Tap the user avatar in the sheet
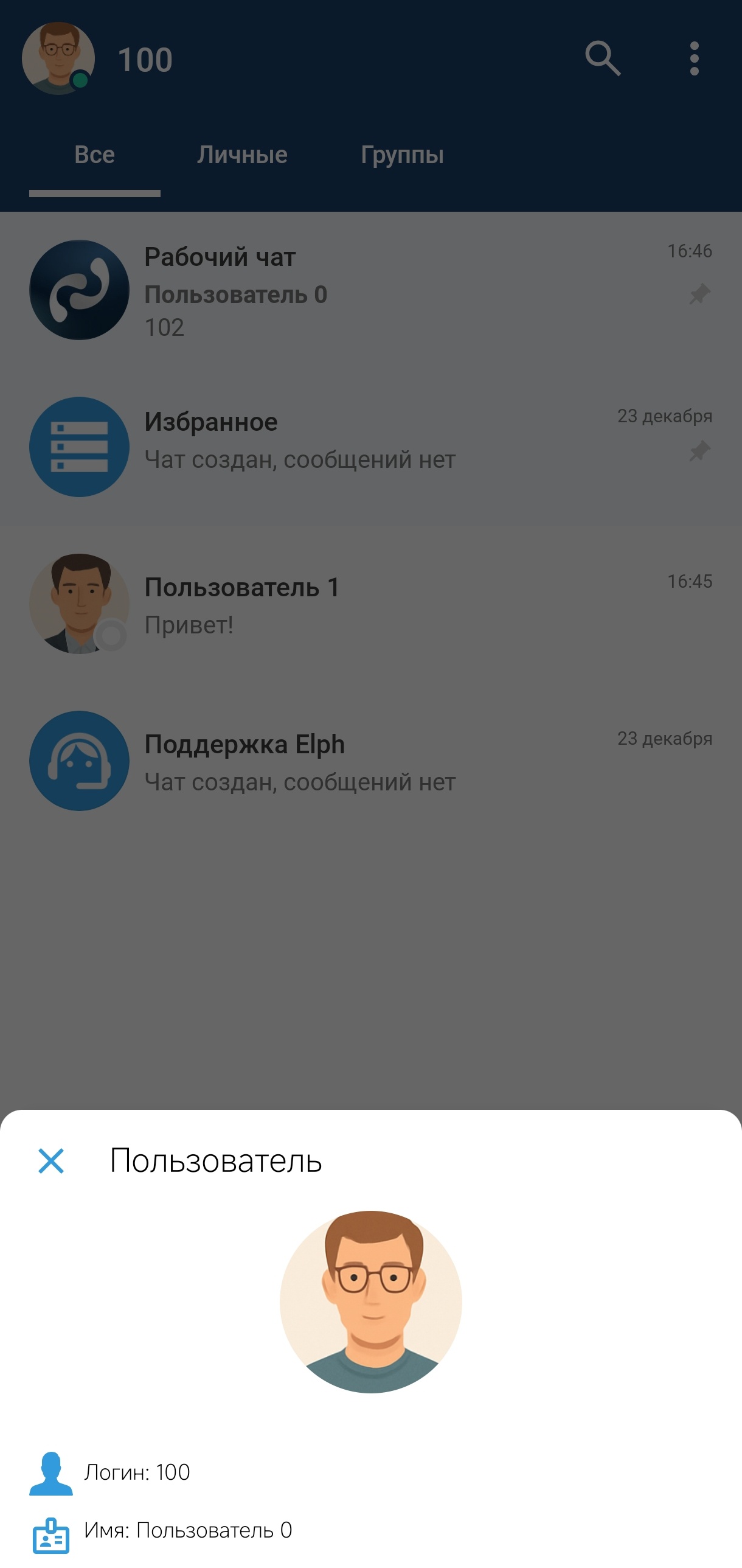This screenshot has width=742, height=1568. [x=370, y=1301]
